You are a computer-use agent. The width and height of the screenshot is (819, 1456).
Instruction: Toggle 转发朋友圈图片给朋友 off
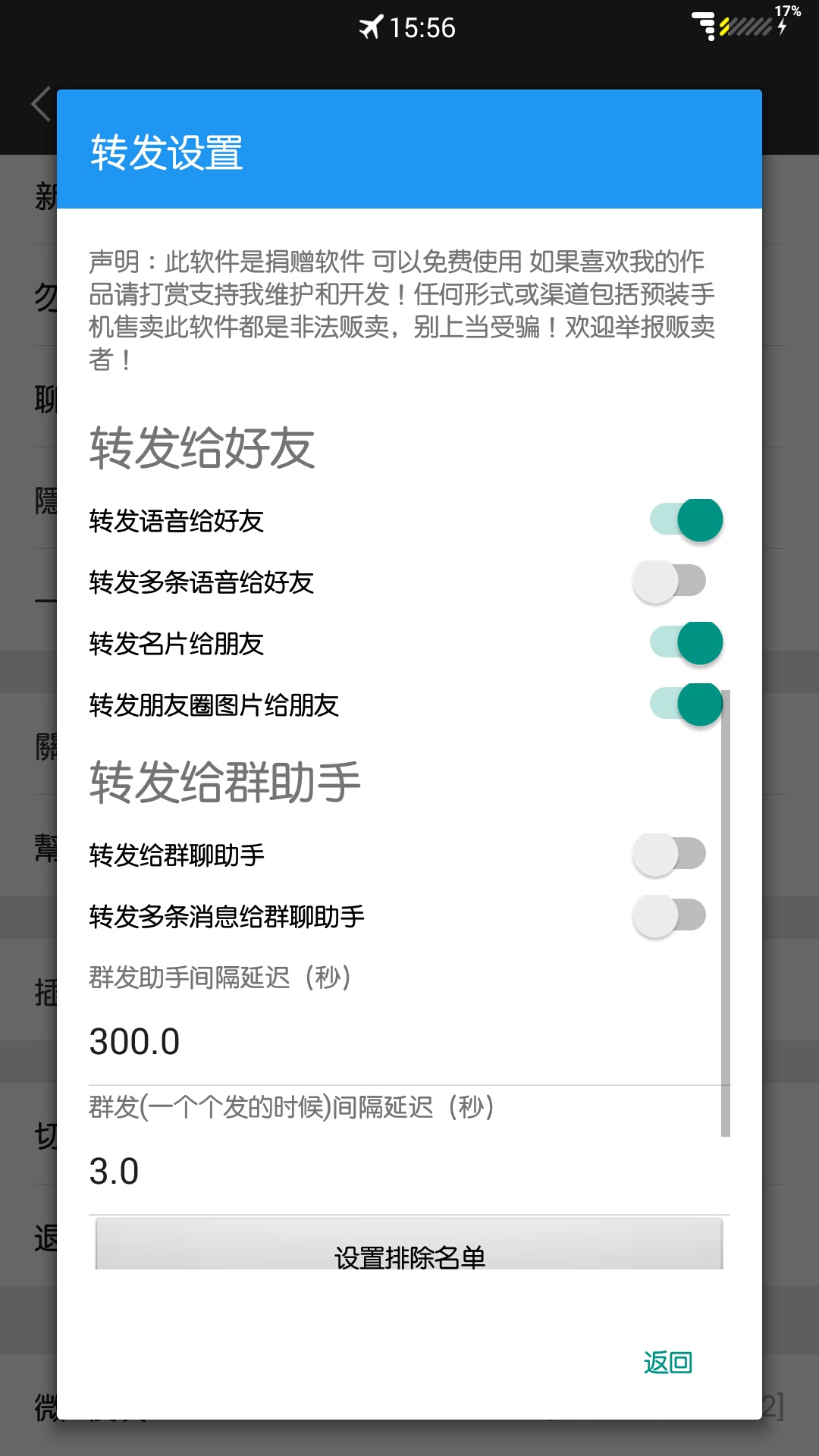point(686,704)
